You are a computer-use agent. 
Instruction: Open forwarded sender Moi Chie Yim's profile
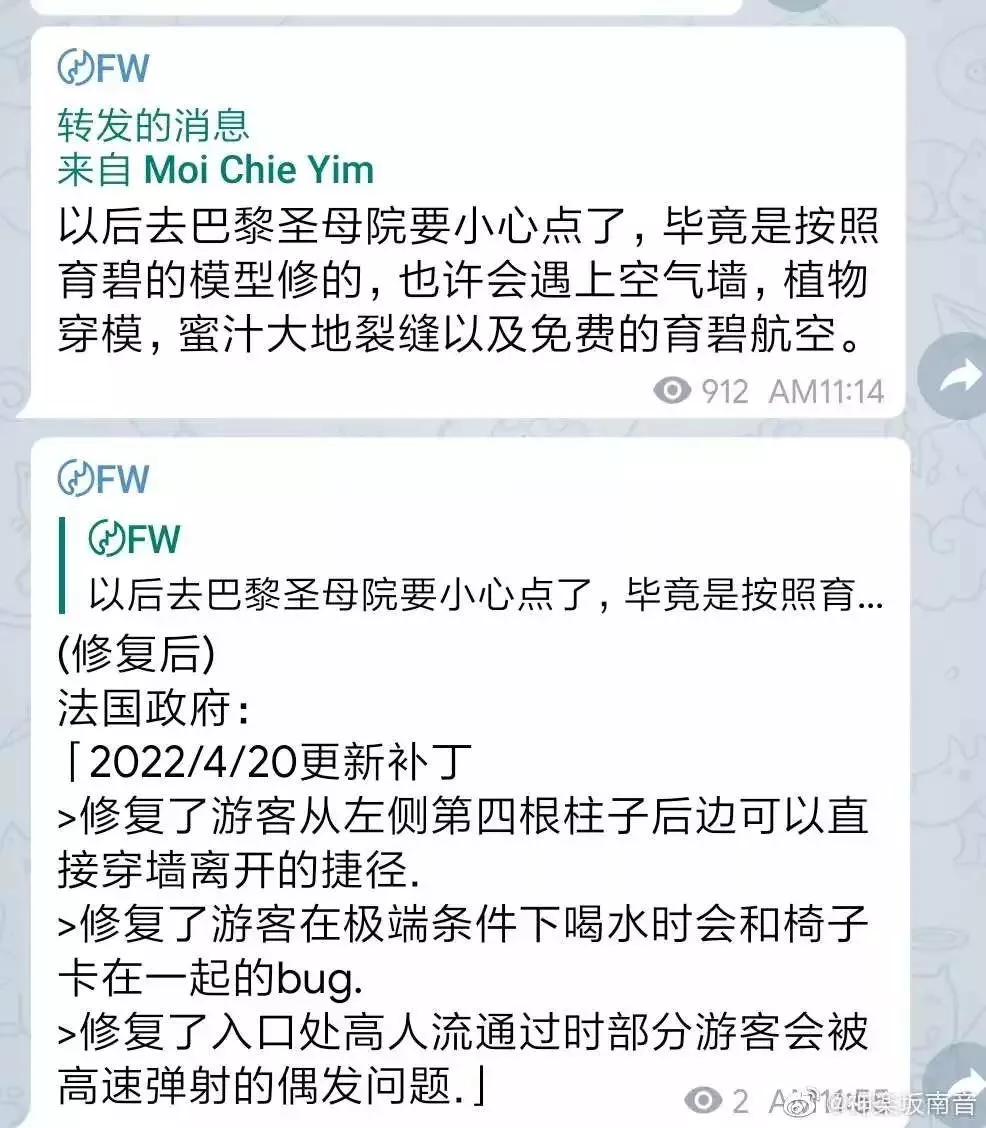click(x=258, y=170)
